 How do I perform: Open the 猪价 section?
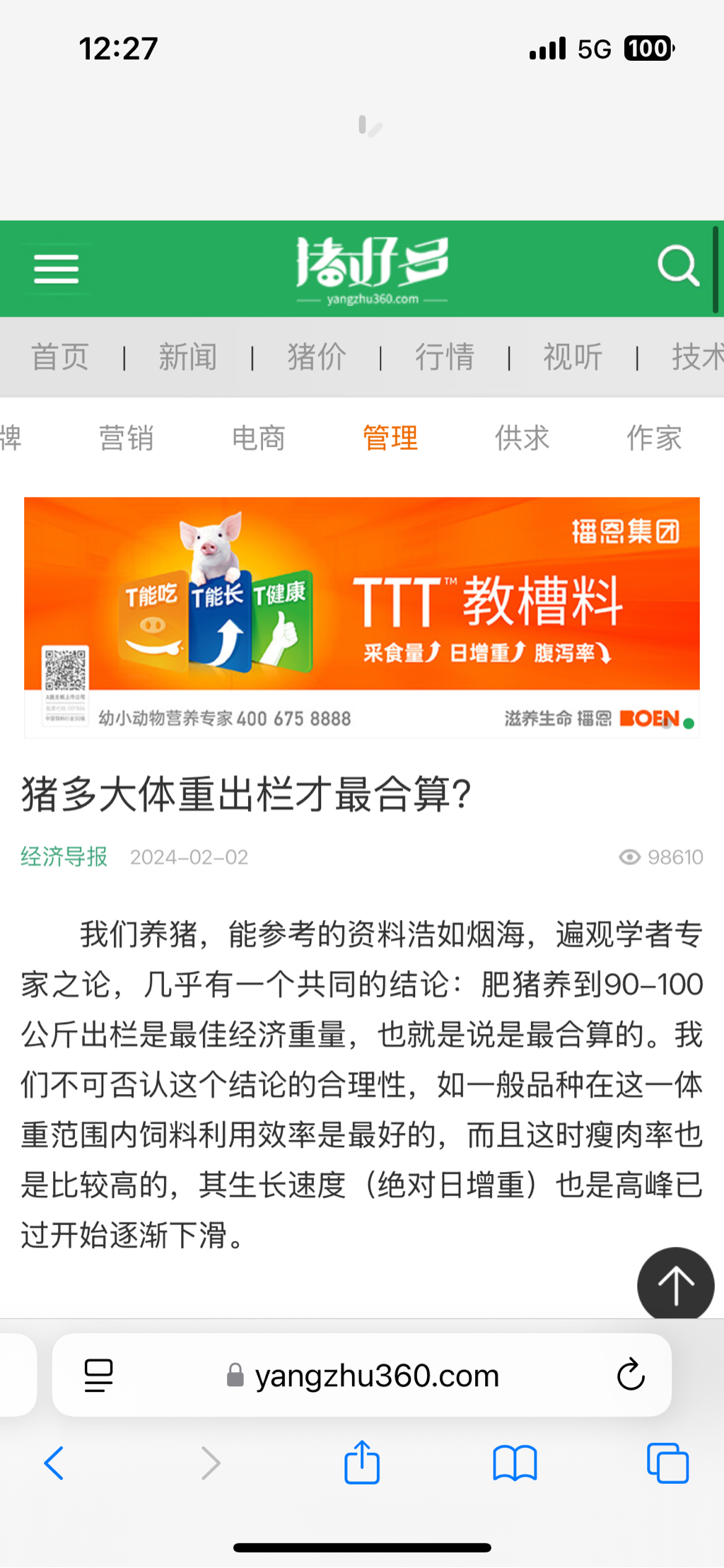point(317,356)
